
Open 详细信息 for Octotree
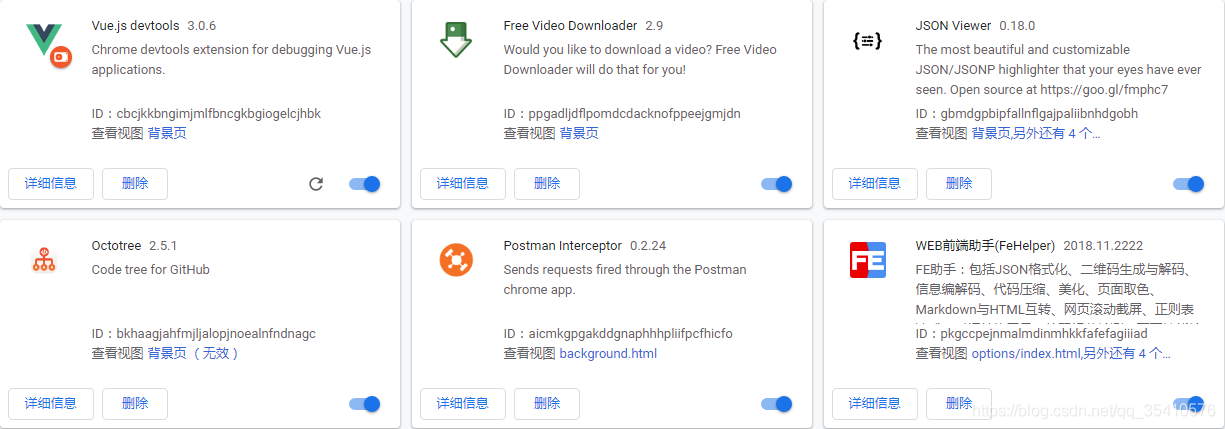tap(51, 404)
